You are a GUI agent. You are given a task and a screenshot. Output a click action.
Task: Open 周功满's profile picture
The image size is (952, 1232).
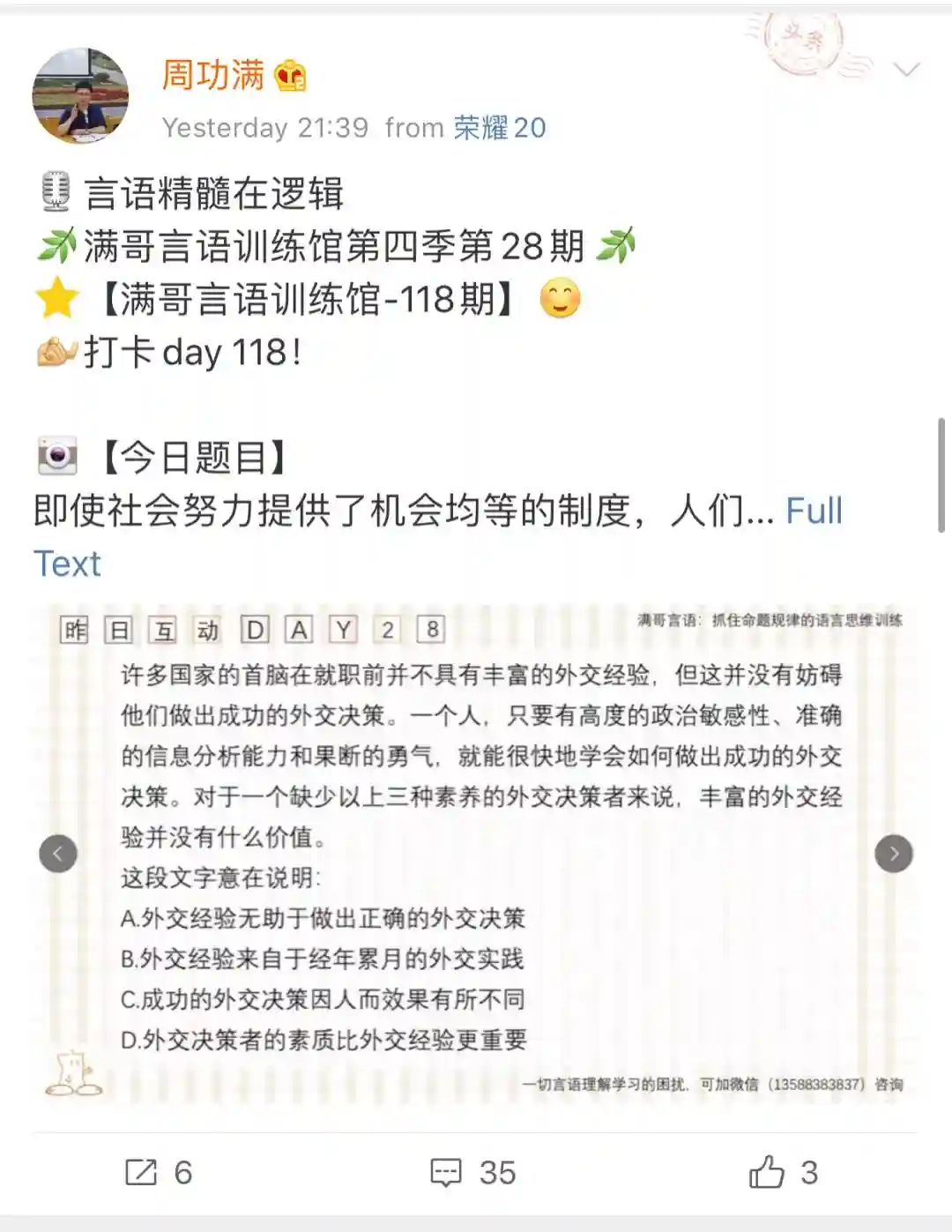click(80, 97)
